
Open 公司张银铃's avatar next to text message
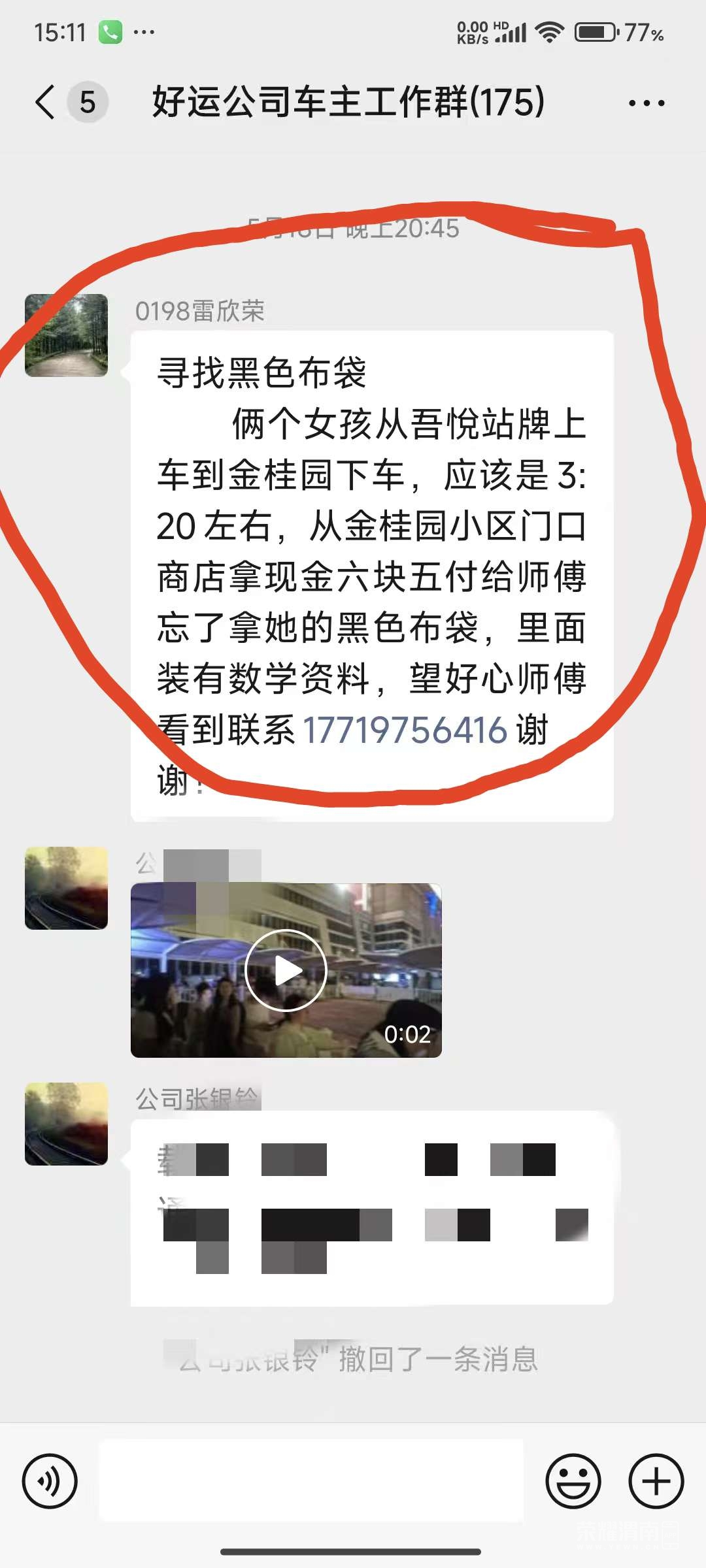66,1124
